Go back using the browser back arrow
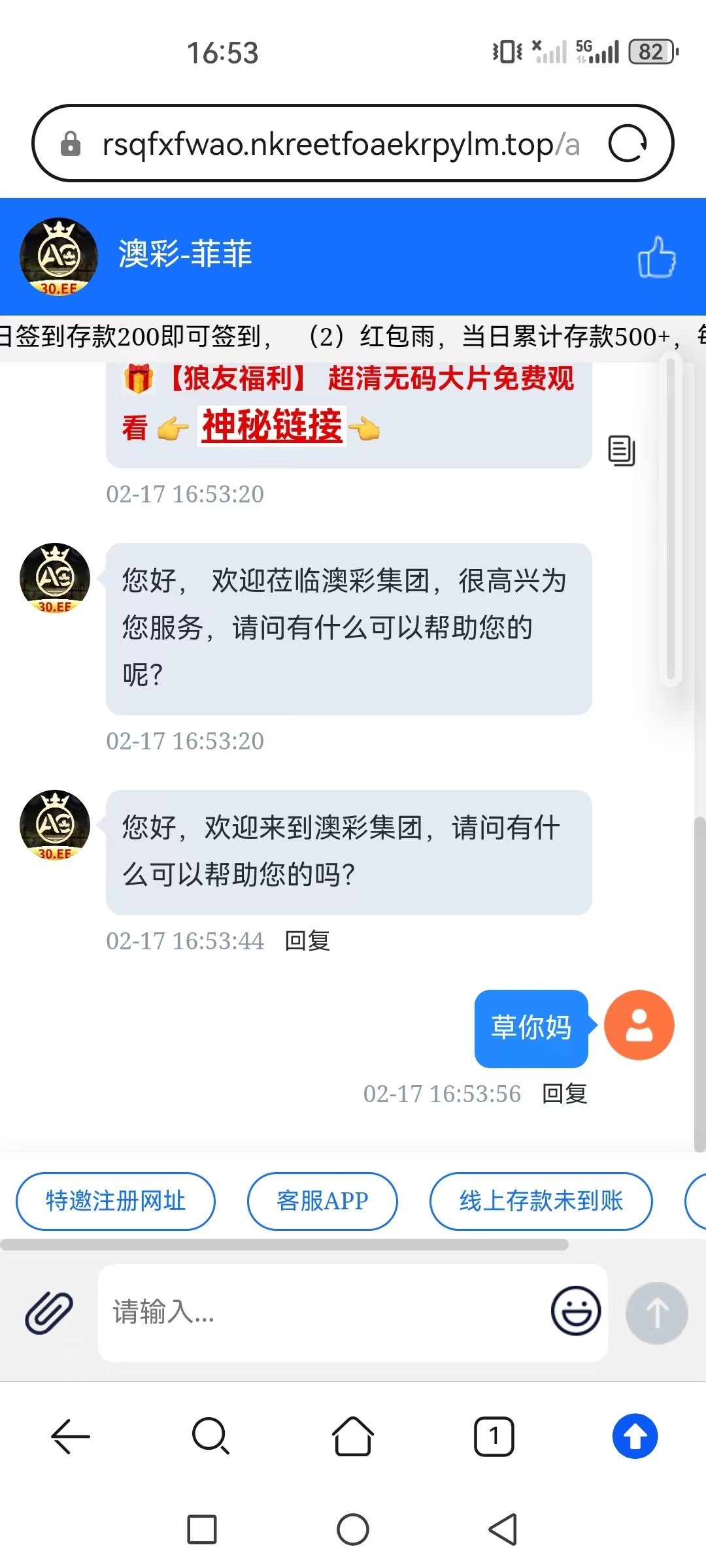 [71, 1436]
